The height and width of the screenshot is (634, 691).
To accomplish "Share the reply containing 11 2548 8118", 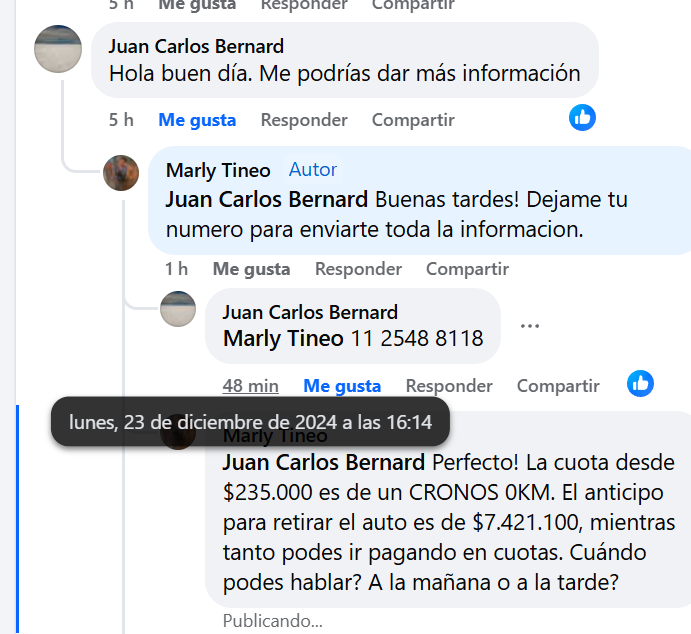I will [x=558, y=386].
